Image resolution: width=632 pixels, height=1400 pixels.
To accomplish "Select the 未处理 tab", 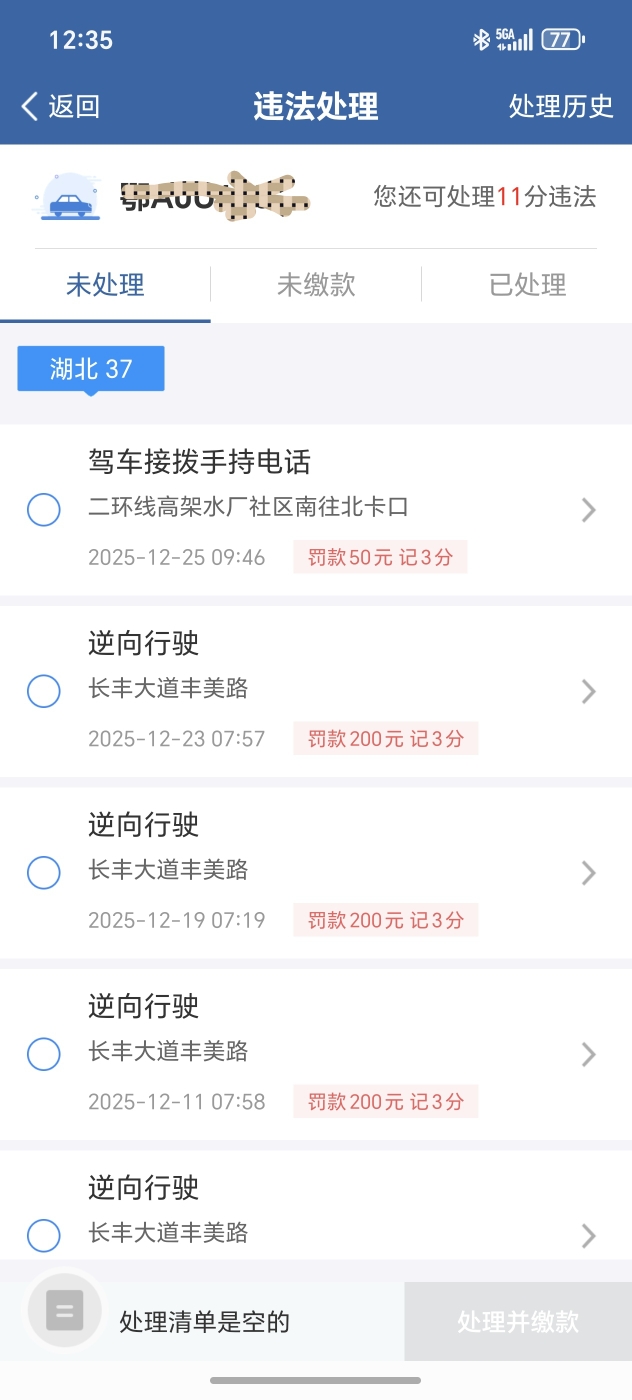I will click(105, 285).
